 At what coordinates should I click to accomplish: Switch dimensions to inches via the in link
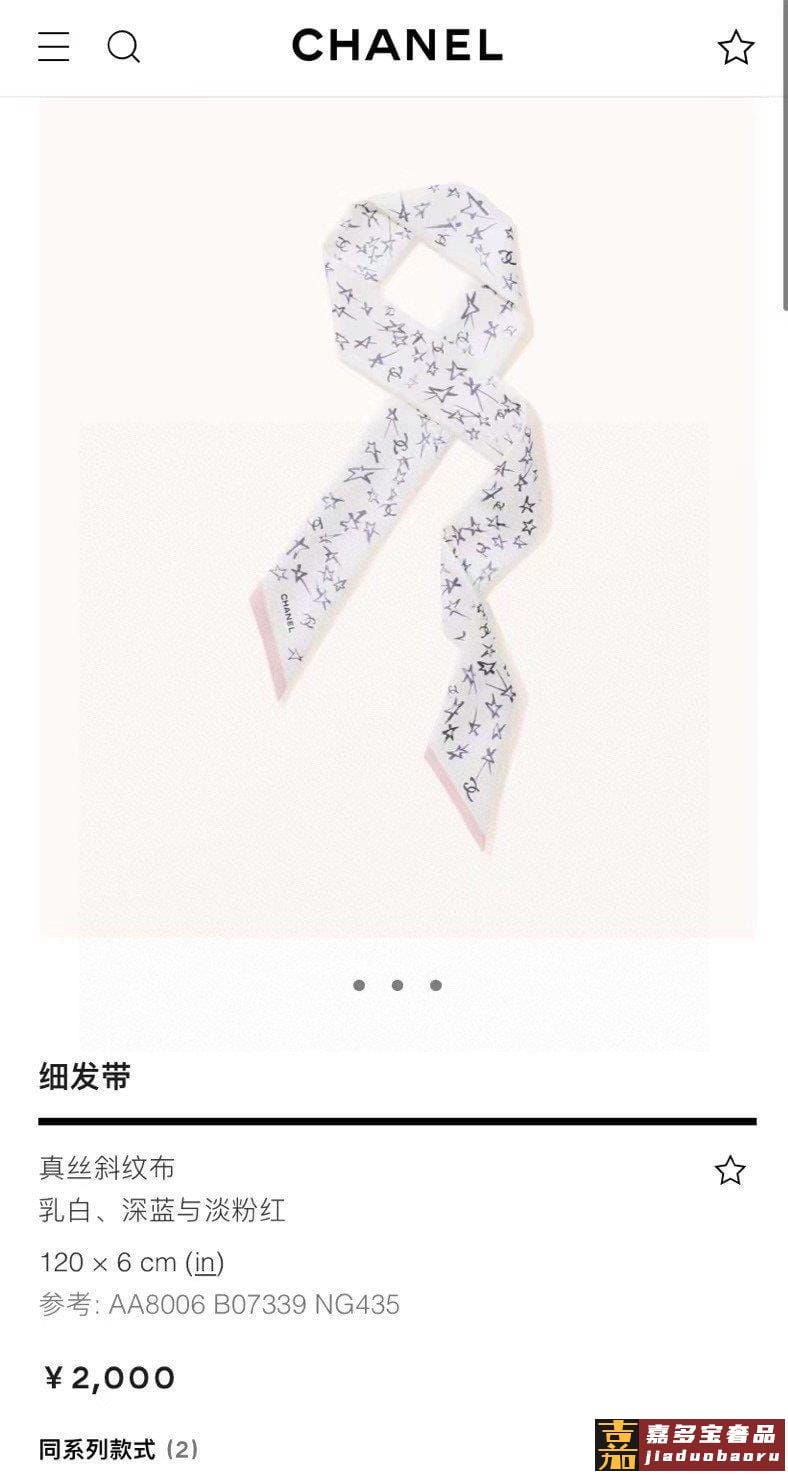pos(205,1263)
